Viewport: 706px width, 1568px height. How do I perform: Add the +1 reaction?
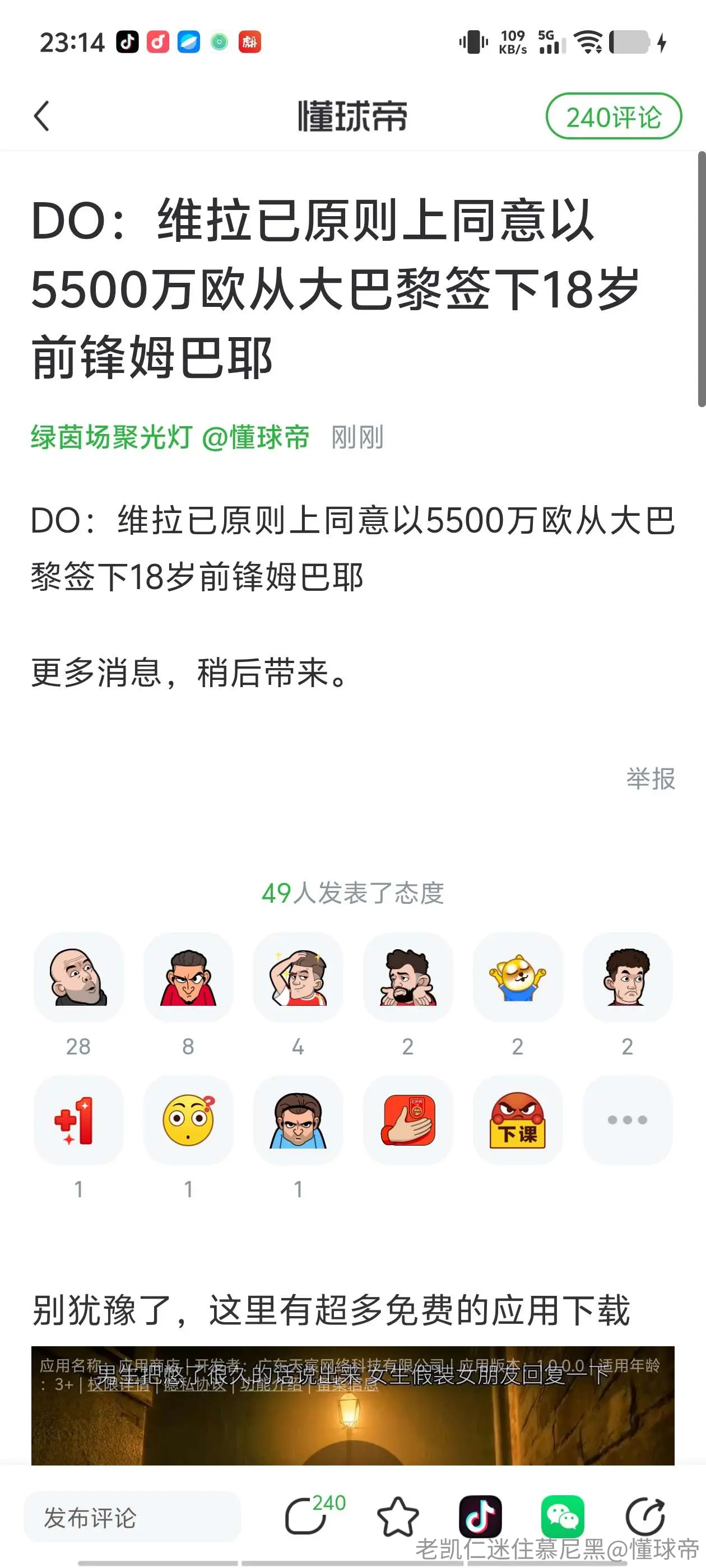coord(78,1120)
